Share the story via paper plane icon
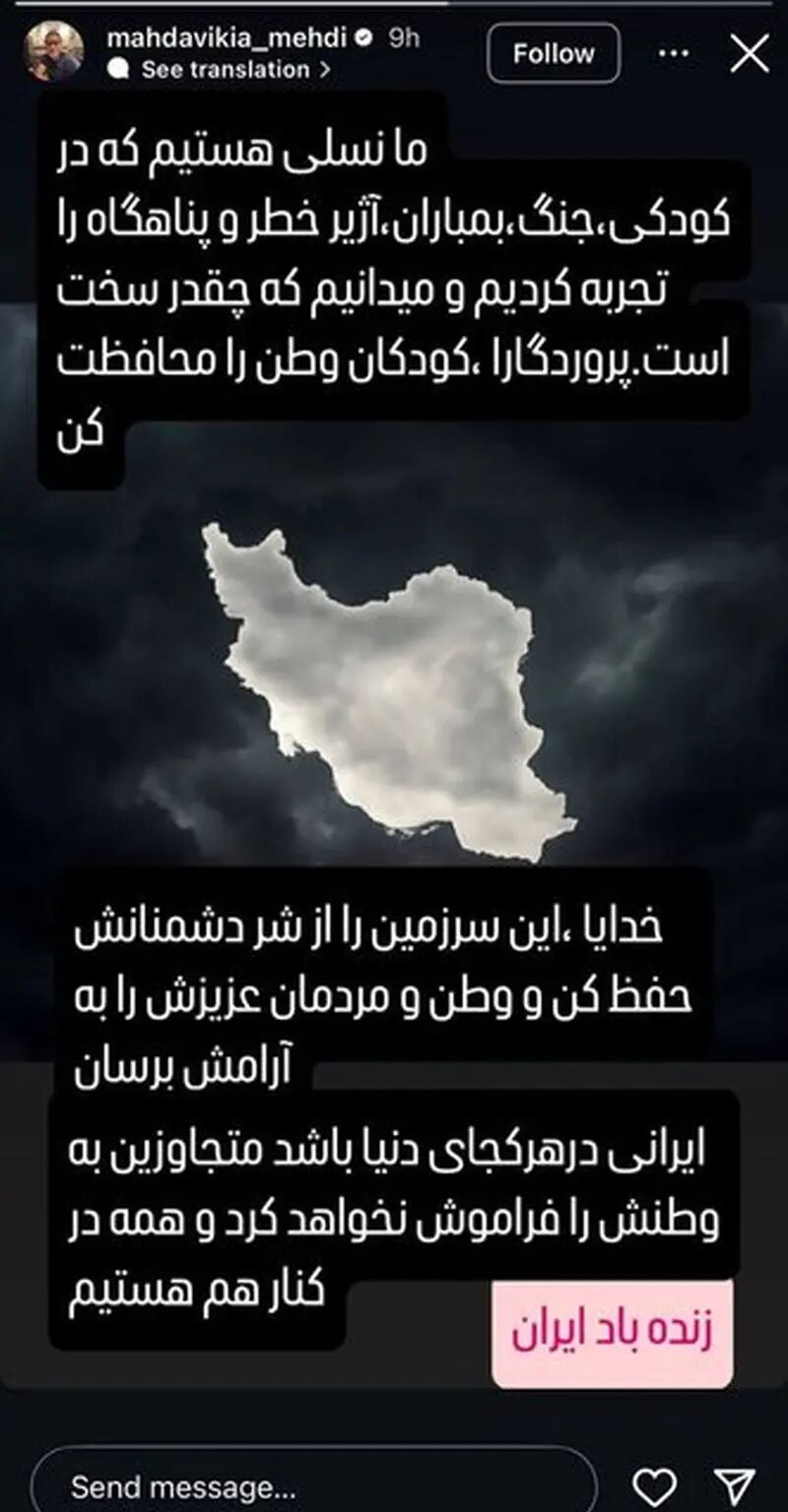Viewport: 788px width, 1512px height. (733, 1484)
